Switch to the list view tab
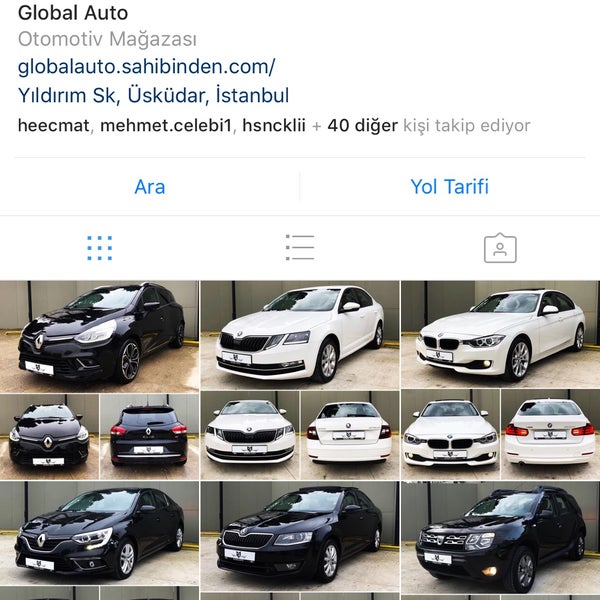Image resolution: width=600 pixels, height=600 pixels. pos(299,248)
